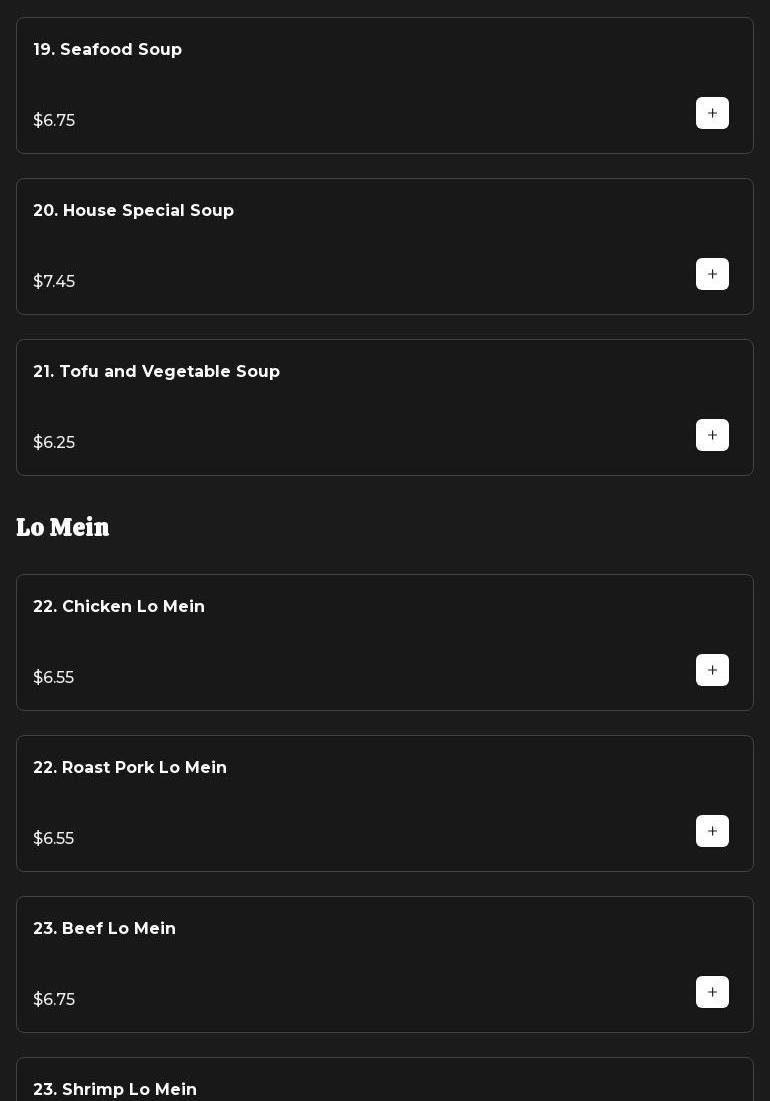Tap the plus for Tofu and Vegetable Soup
This screenshot has width=770, height=1101.
click(712, 435)
